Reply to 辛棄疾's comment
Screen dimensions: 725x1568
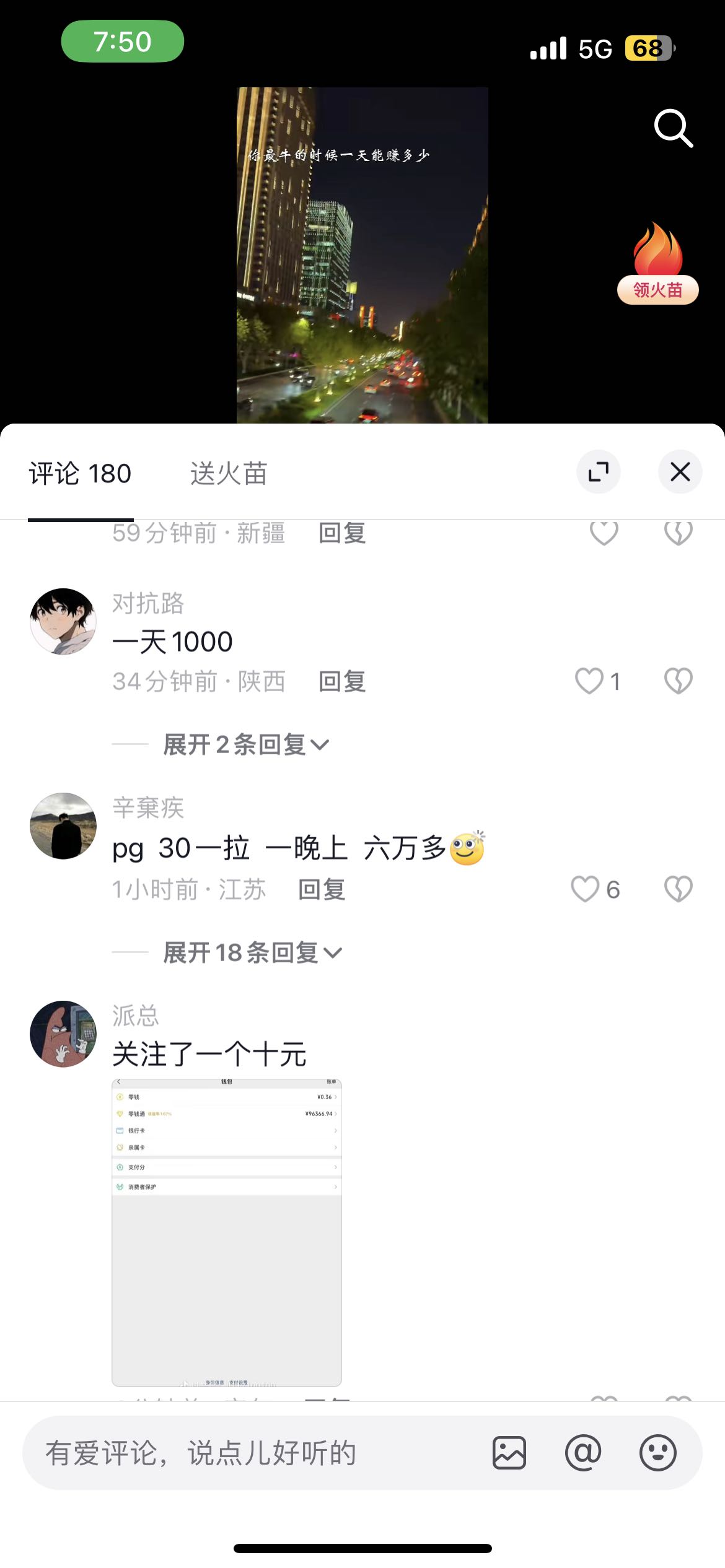pyautogui.click(x=322, y=890)
